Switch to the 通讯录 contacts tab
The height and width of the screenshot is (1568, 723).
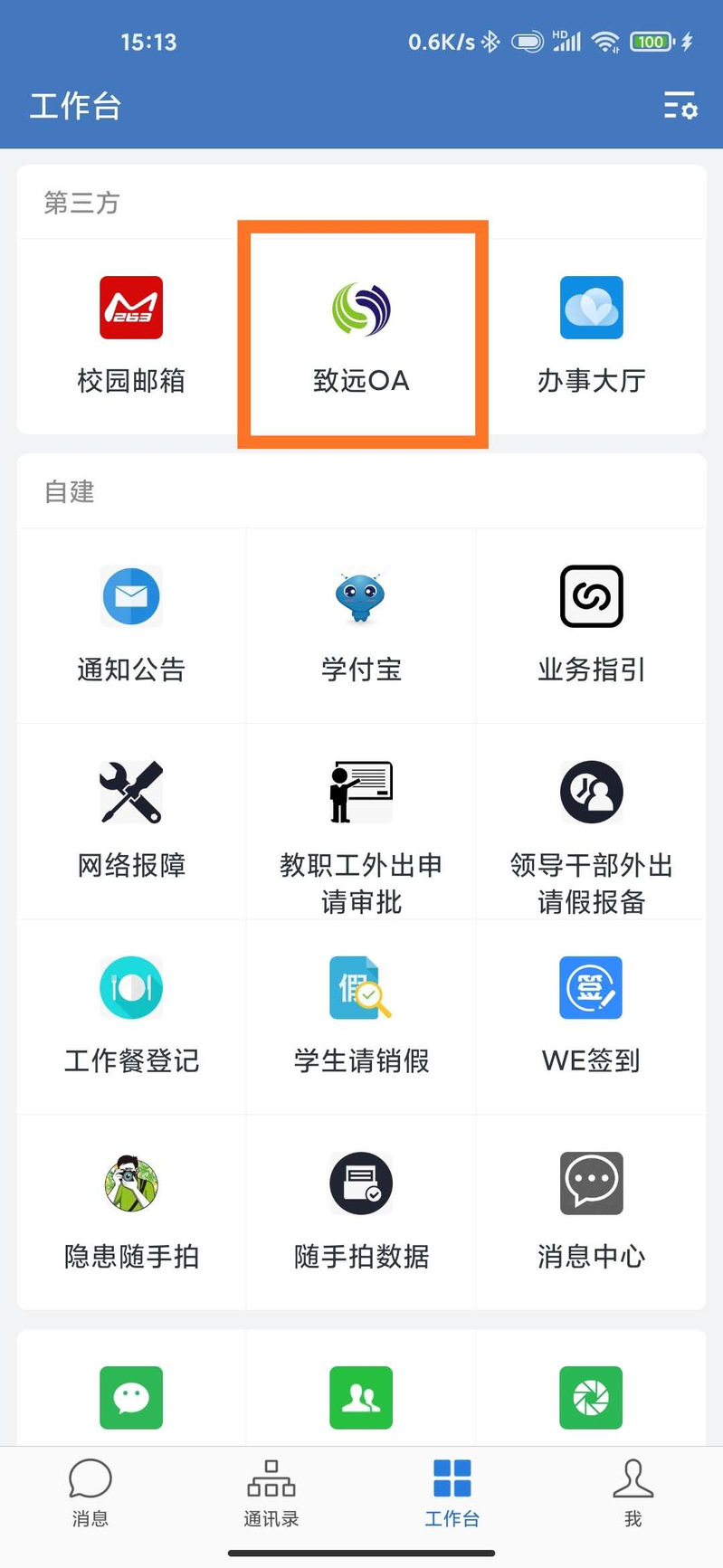tap(271, 1493)
